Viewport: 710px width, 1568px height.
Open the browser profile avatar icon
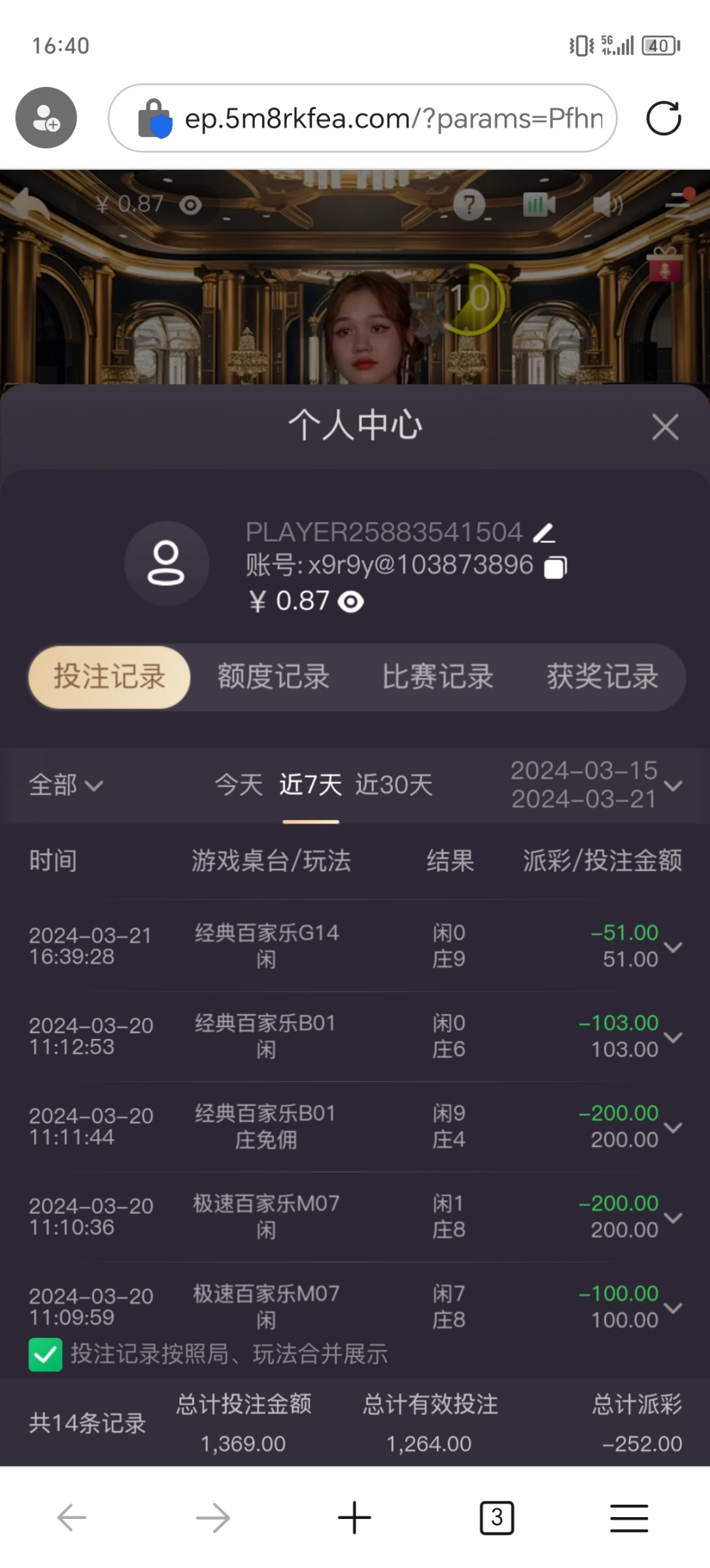(x=46, y=118)
